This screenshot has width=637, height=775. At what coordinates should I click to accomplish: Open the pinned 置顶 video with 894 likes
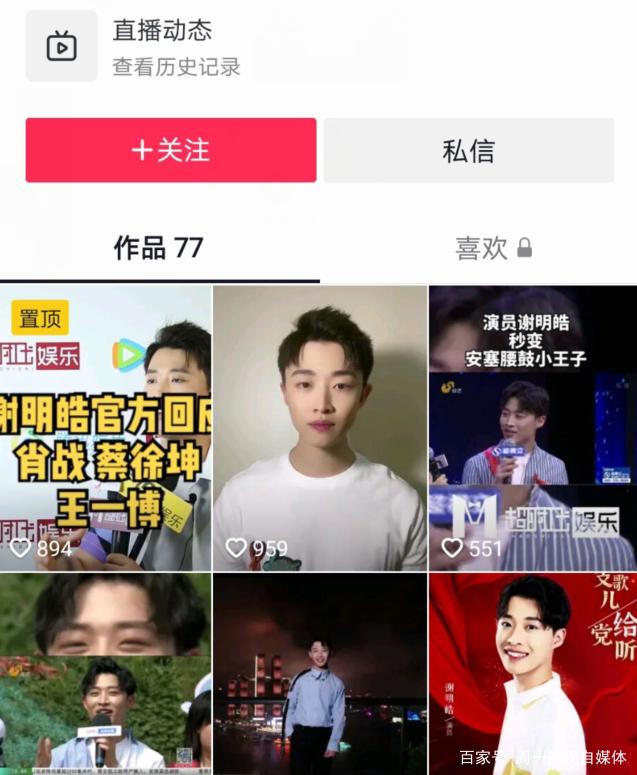coord(105,428)
